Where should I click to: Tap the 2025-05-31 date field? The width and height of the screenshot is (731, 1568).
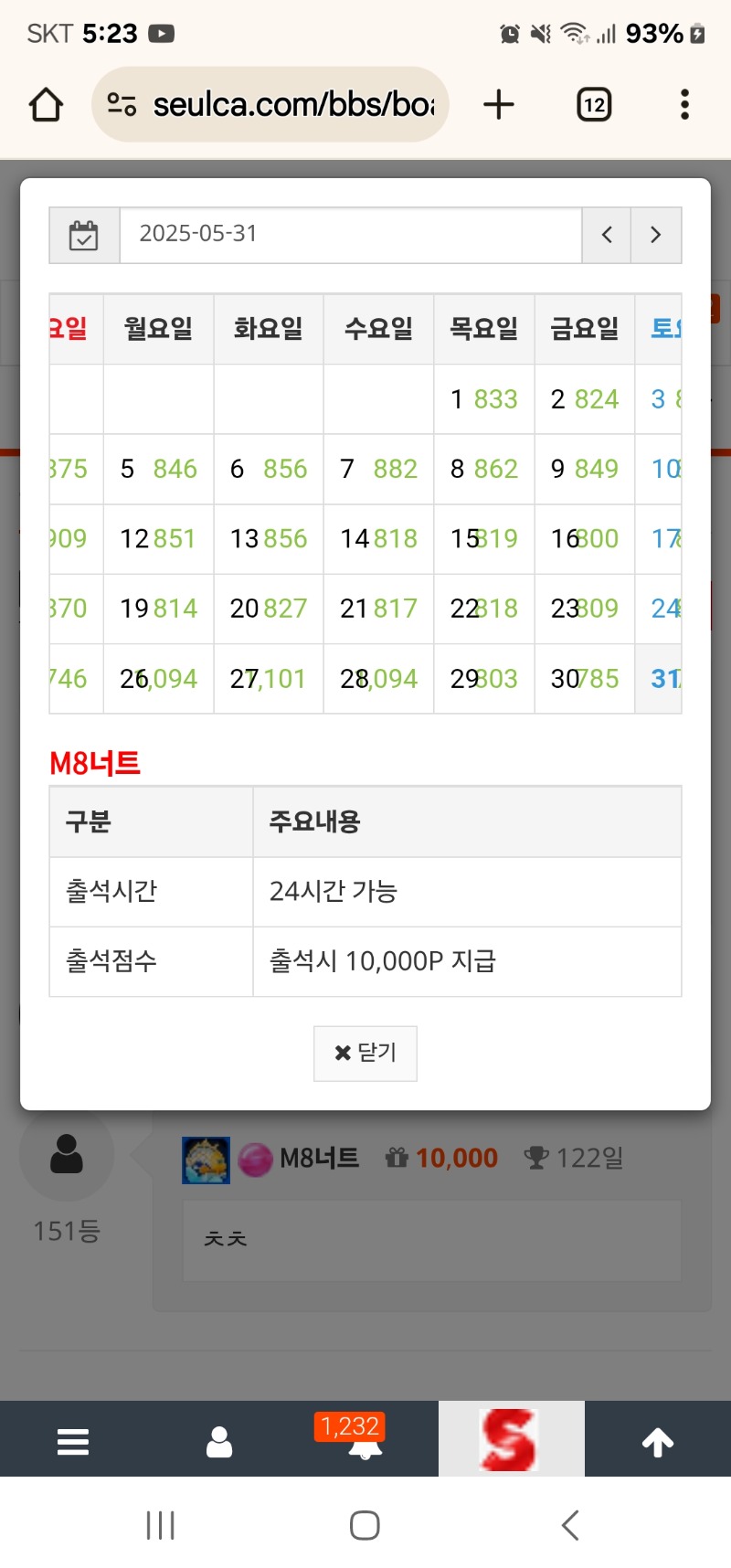click(351, 235)
